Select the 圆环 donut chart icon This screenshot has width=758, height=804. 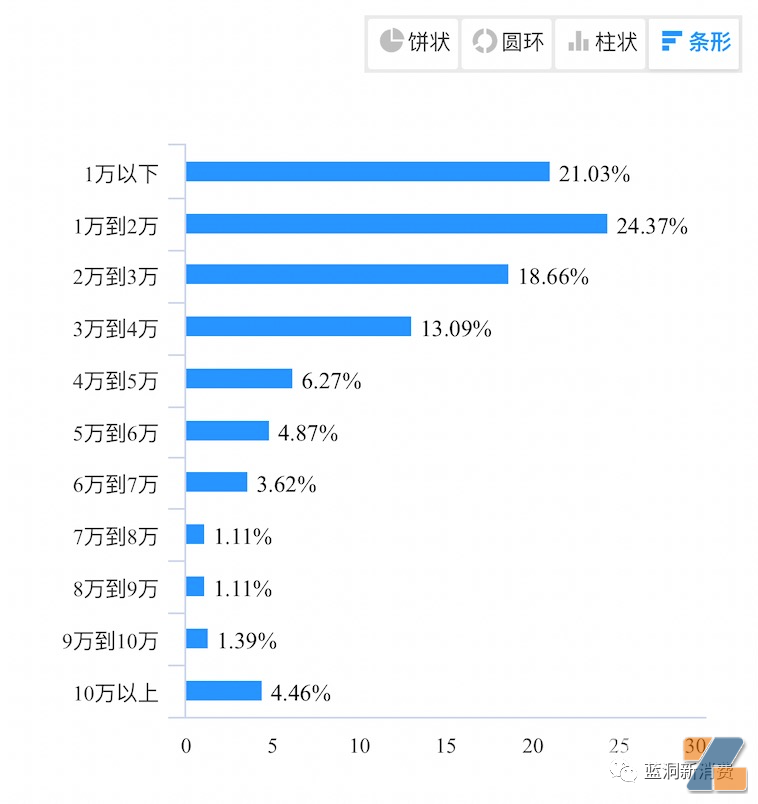click(x=507, y=42)
